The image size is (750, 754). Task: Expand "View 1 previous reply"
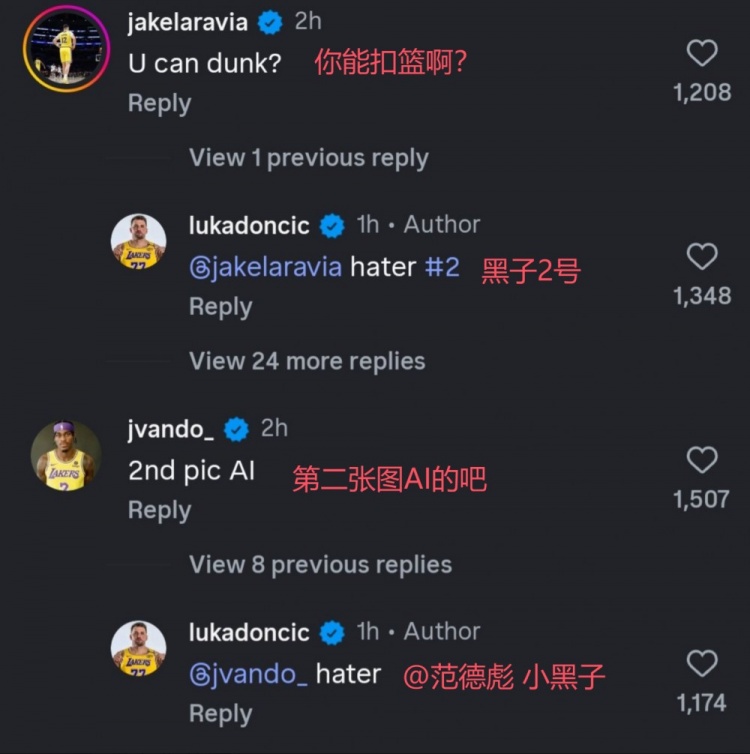308,158
